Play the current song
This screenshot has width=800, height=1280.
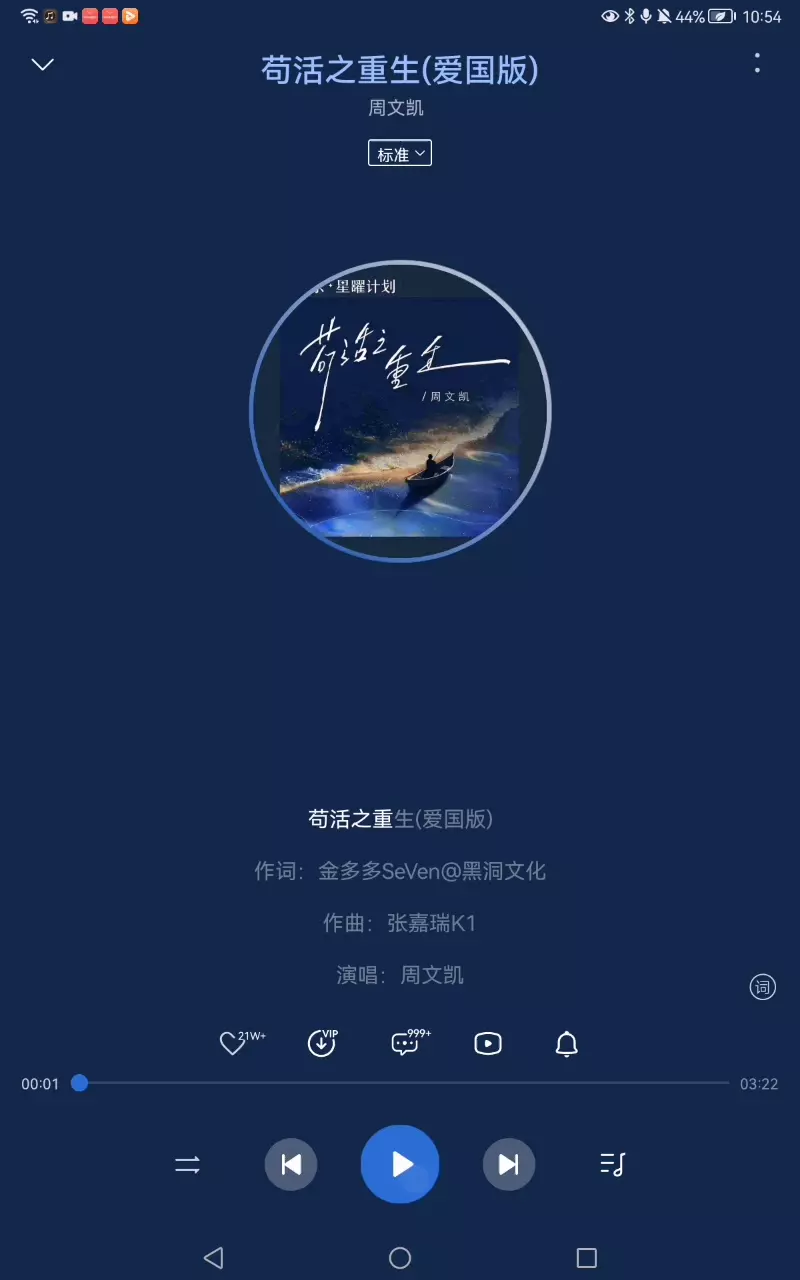tap(400, 1164)
